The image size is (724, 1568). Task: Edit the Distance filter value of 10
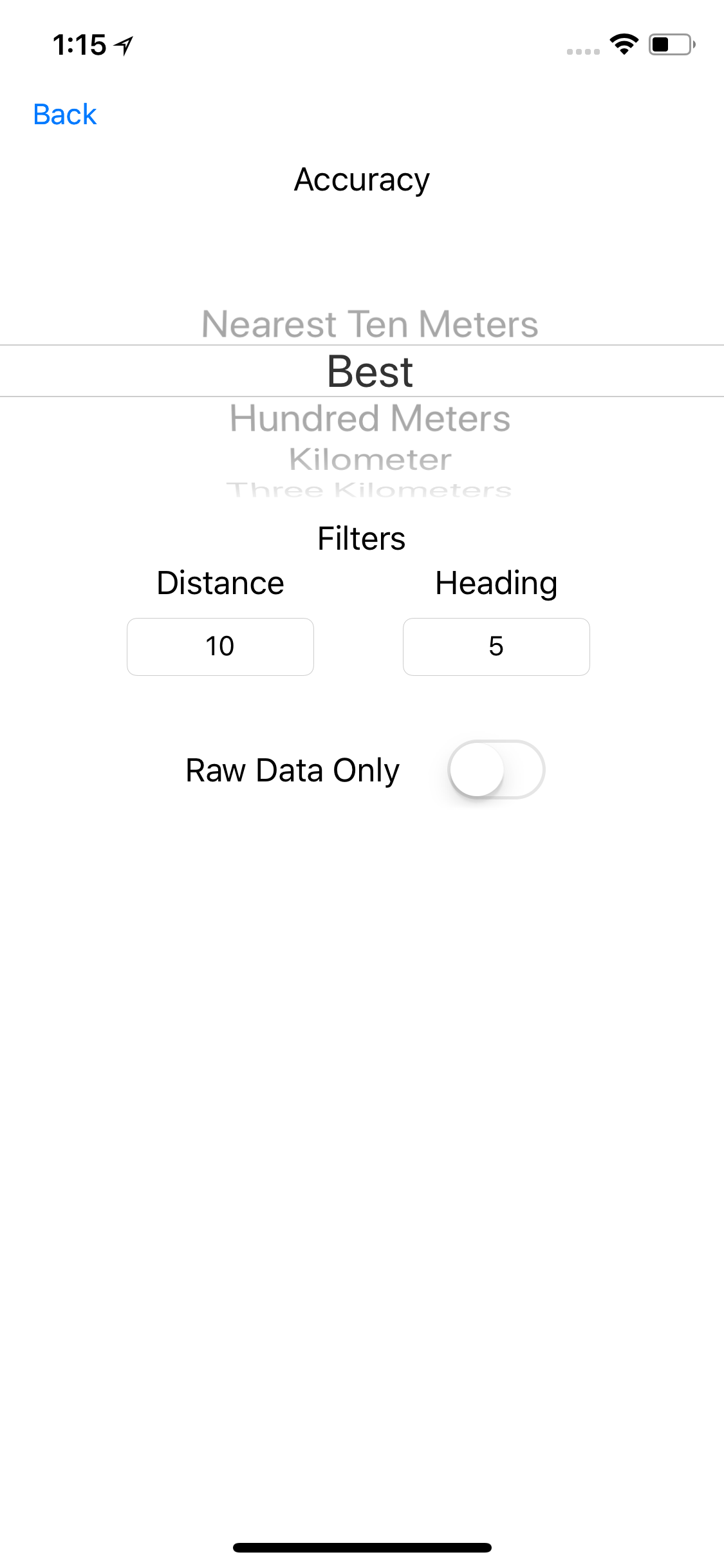coord(219,647)
